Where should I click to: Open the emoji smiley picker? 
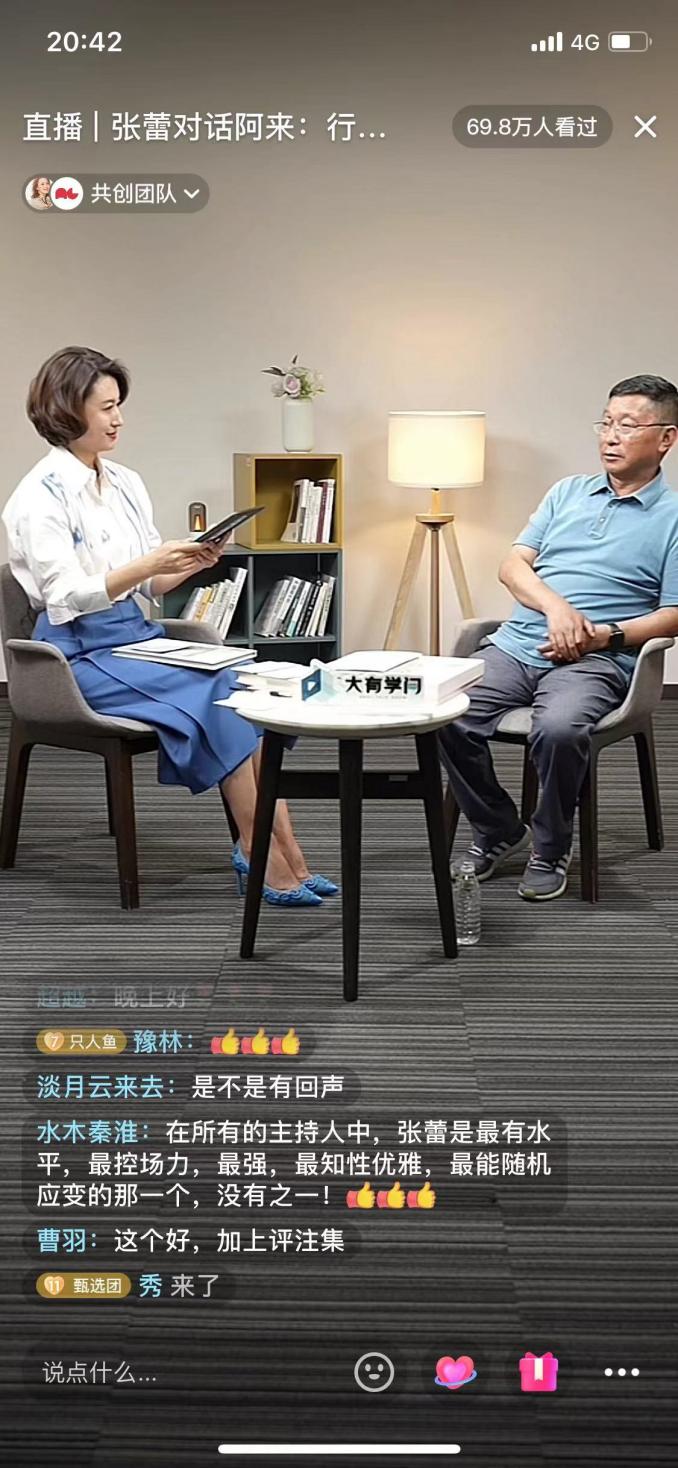coord(374,1372)
